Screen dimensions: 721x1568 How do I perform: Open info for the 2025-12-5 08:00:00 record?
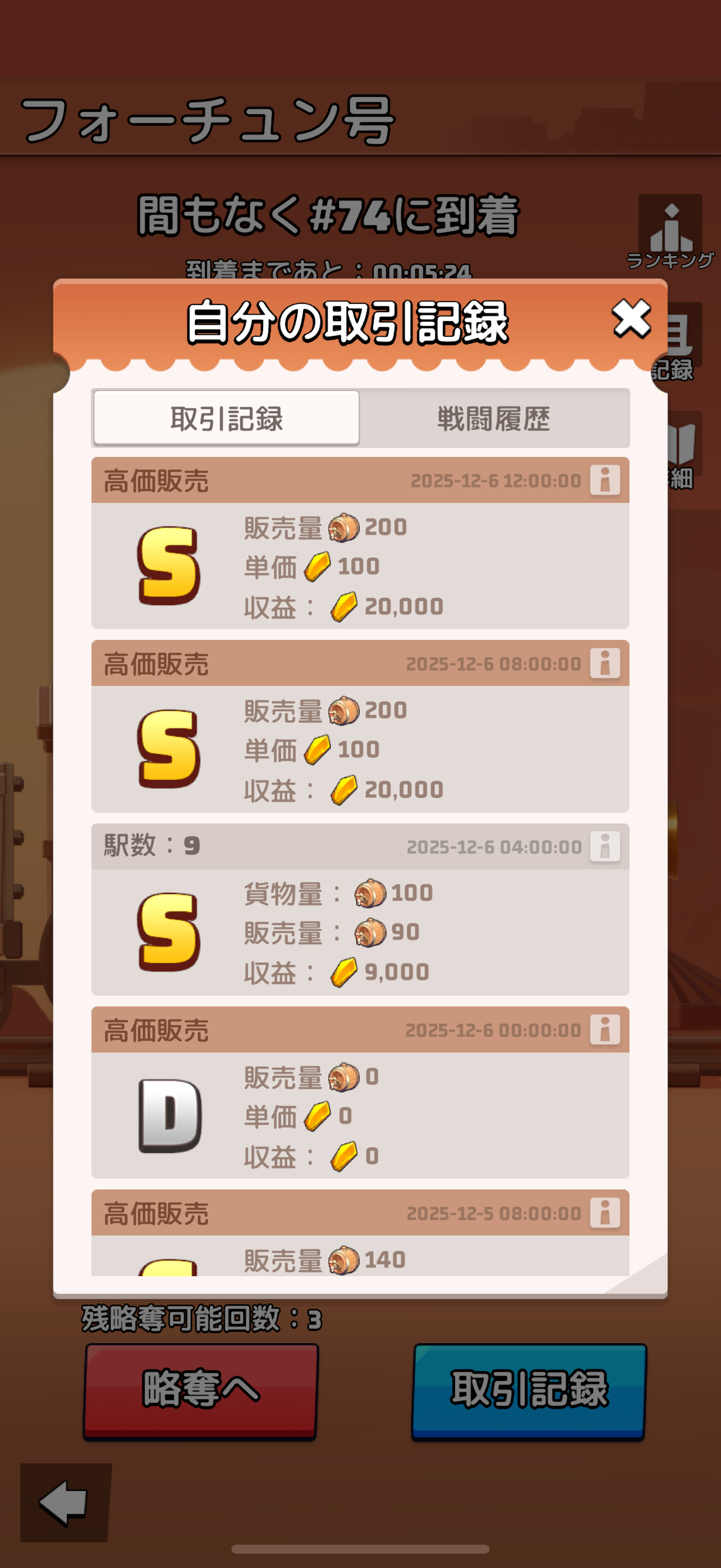604,1213
